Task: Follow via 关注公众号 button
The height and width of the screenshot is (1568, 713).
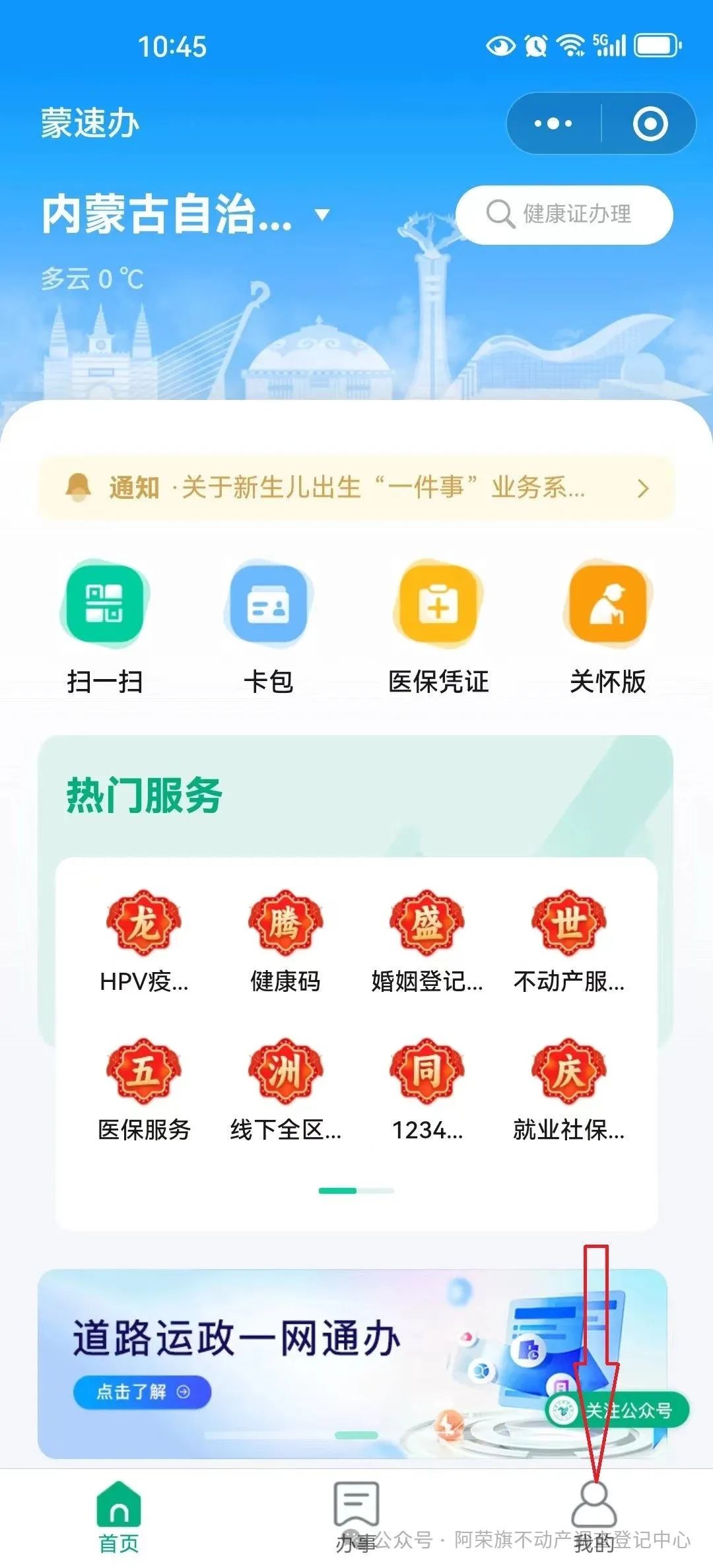Action: click(x=617, y=1410)
